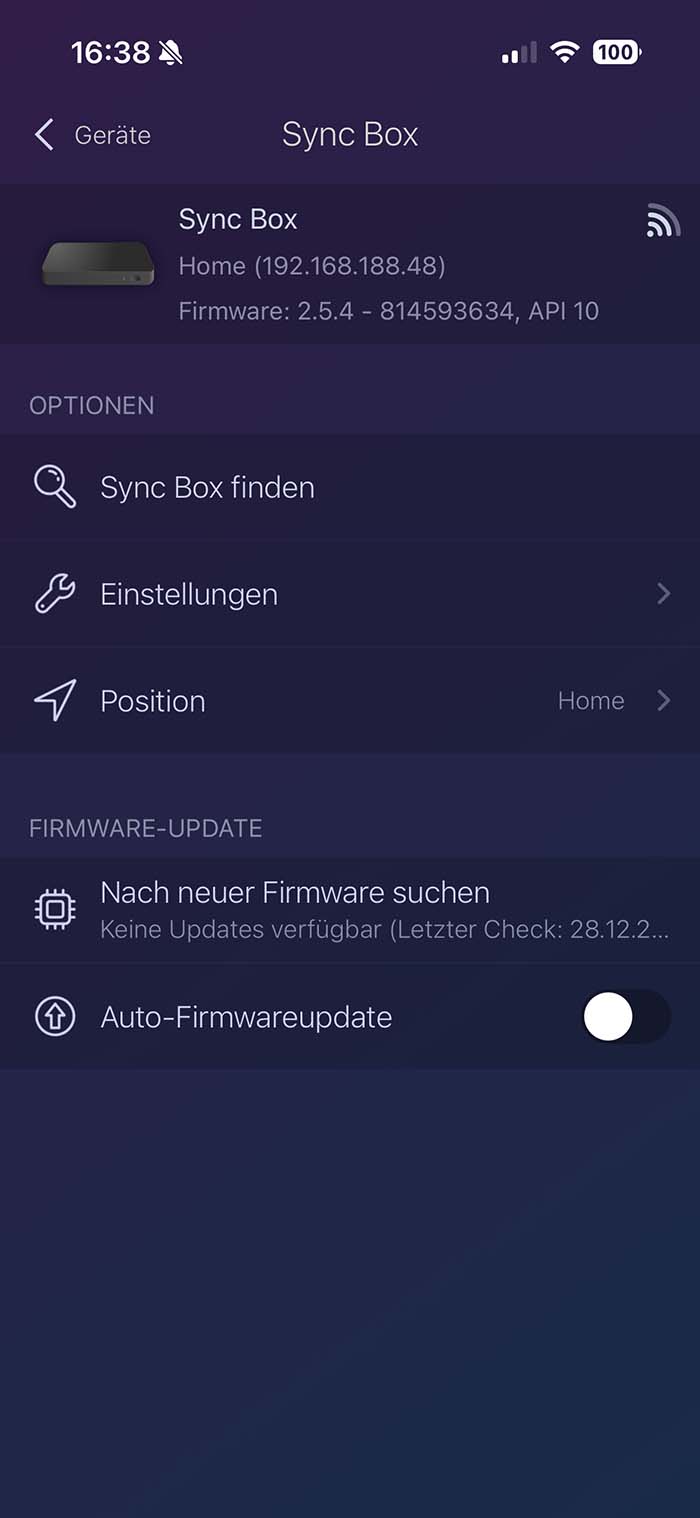Toggle the Auto-Firmwareupdate switch
Screen dimensions: 700x1518
625,1017
